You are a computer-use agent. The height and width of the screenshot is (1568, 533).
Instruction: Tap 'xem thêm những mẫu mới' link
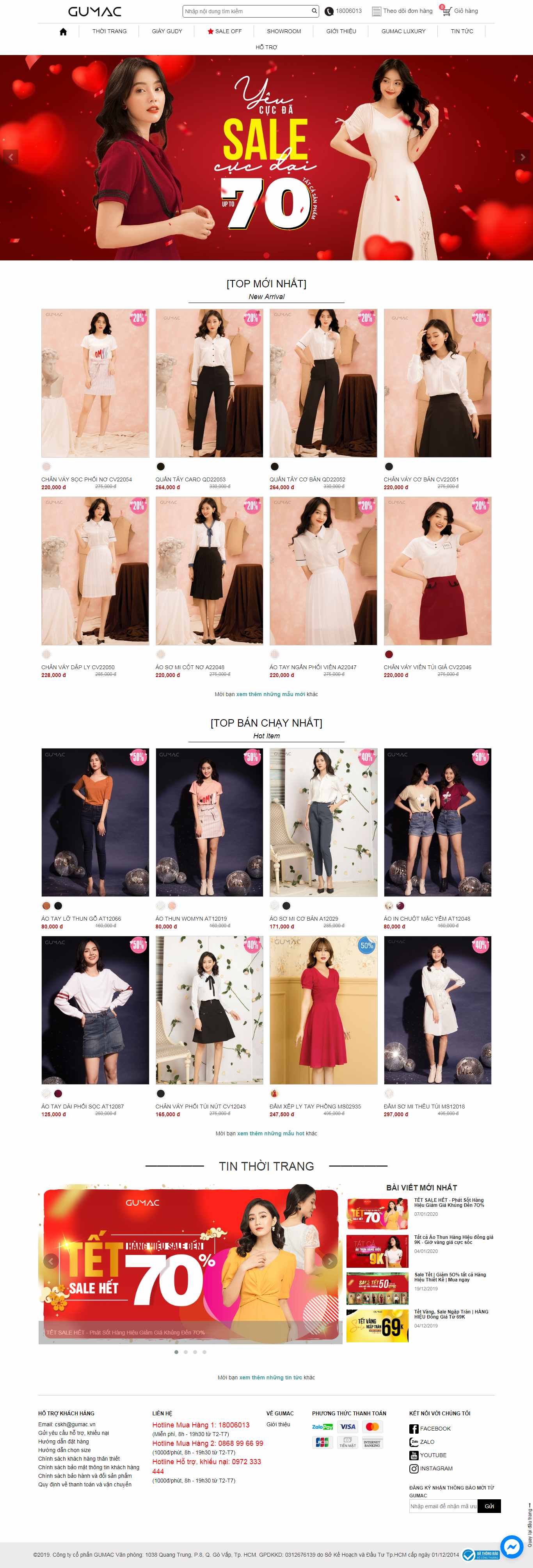pyautogui.click(x=271, y=694)
